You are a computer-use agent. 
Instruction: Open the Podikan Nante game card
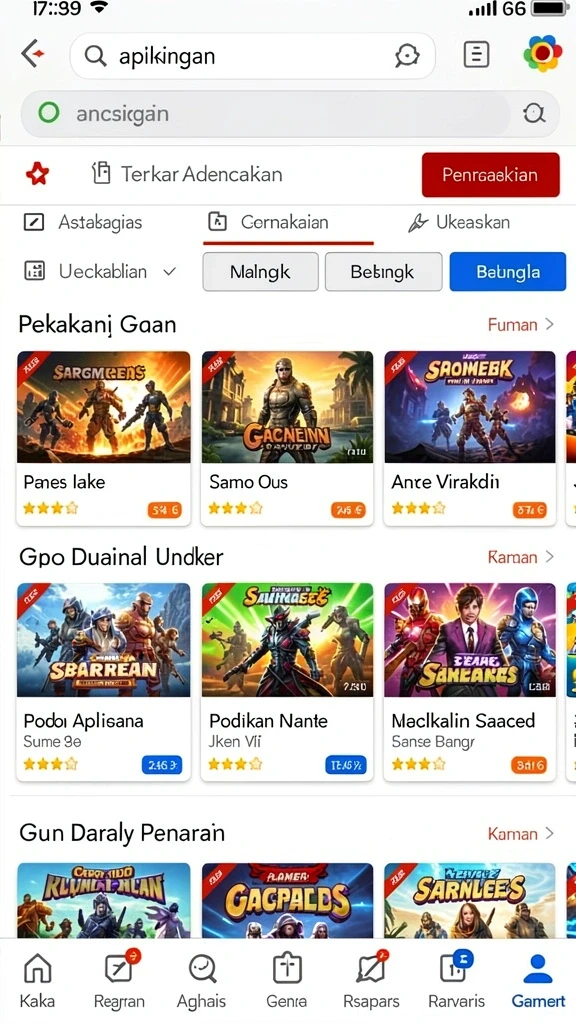point(287,682)
